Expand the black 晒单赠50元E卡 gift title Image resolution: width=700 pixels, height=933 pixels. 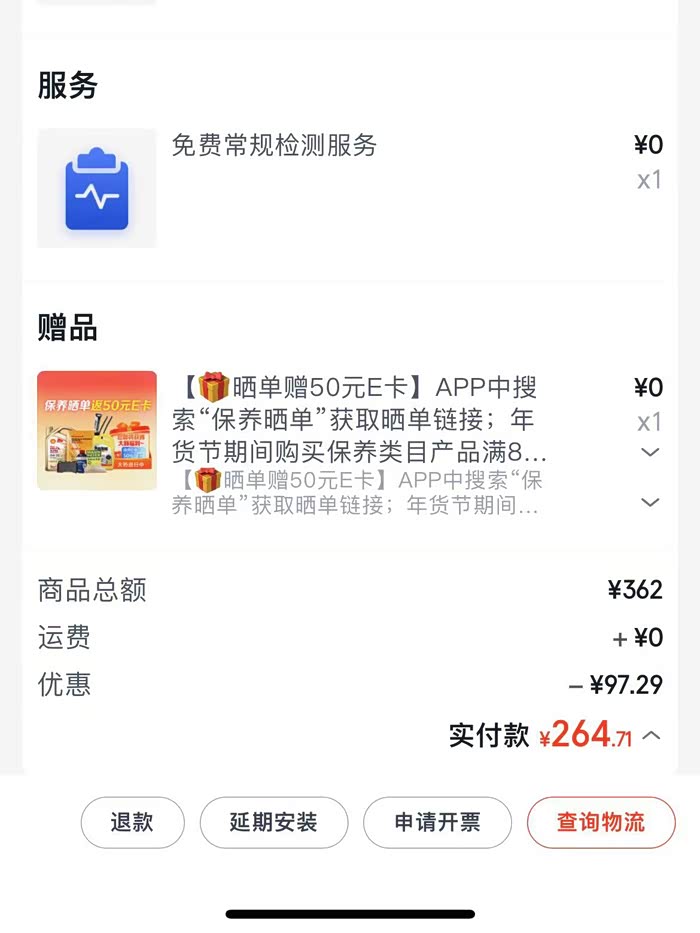tap(650, 453)
